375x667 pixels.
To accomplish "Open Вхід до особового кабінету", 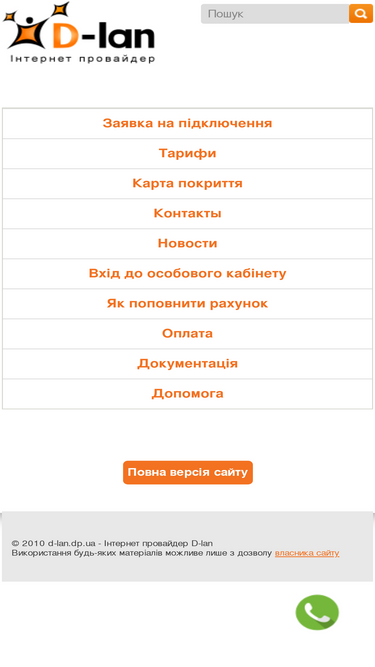I will 188,274.
